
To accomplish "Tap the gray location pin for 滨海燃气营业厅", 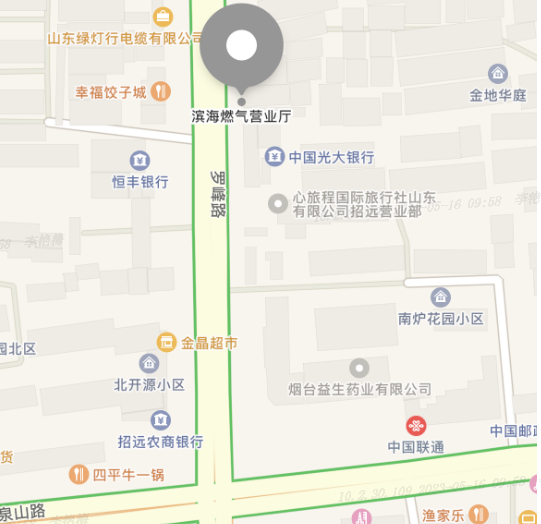I will click(x=242, y=48).
